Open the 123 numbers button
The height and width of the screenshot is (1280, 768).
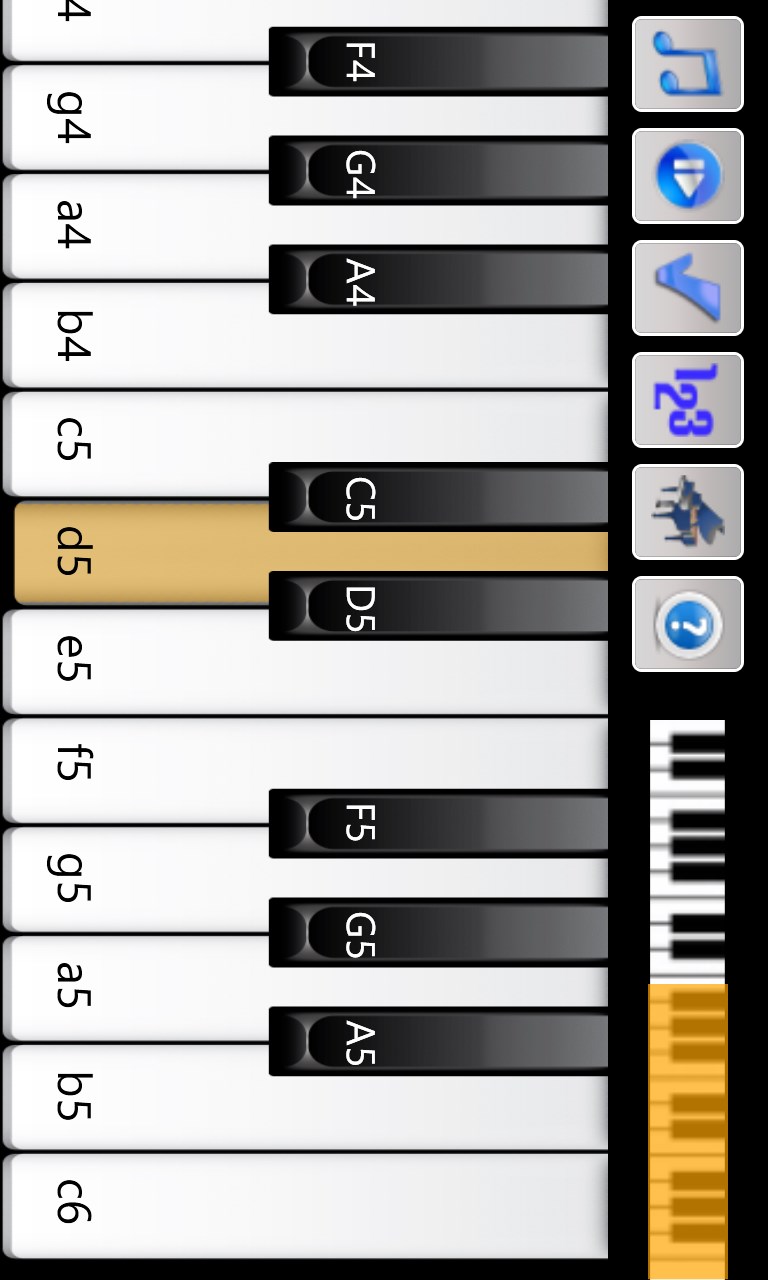pyautogui.click(x=688, y=400)
